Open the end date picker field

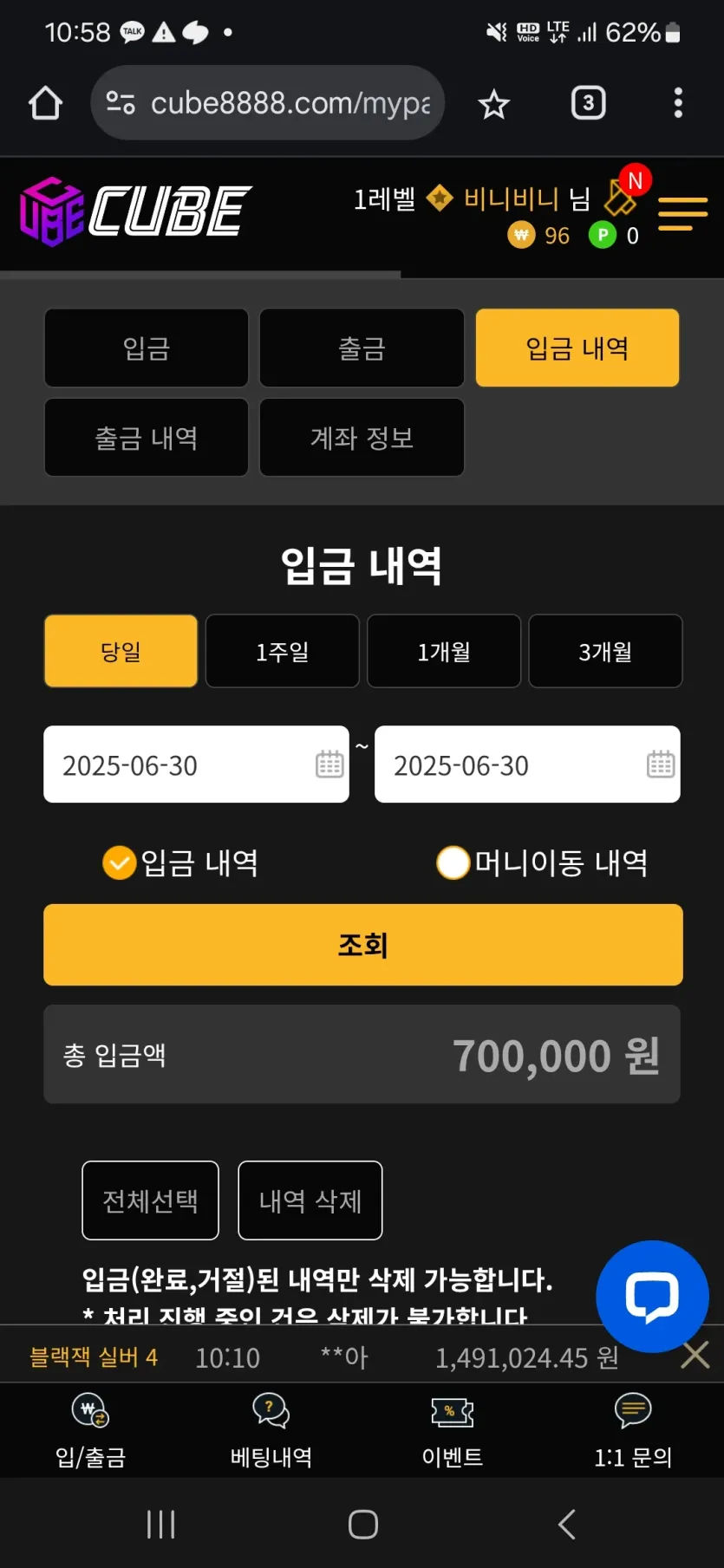(x=527, y=764)
